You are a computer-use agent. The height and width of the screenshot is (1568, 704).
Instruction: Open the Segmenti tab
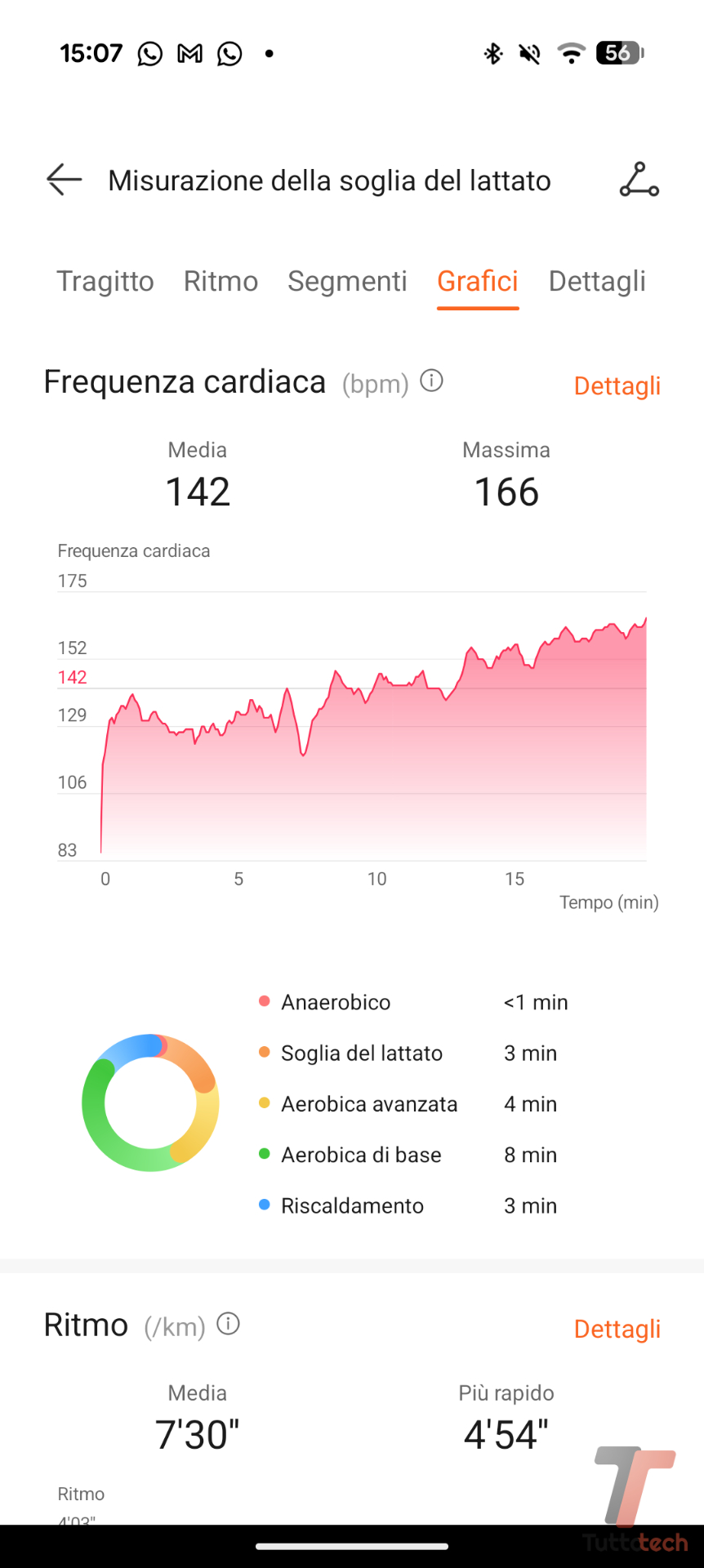(x=347, y=281)
